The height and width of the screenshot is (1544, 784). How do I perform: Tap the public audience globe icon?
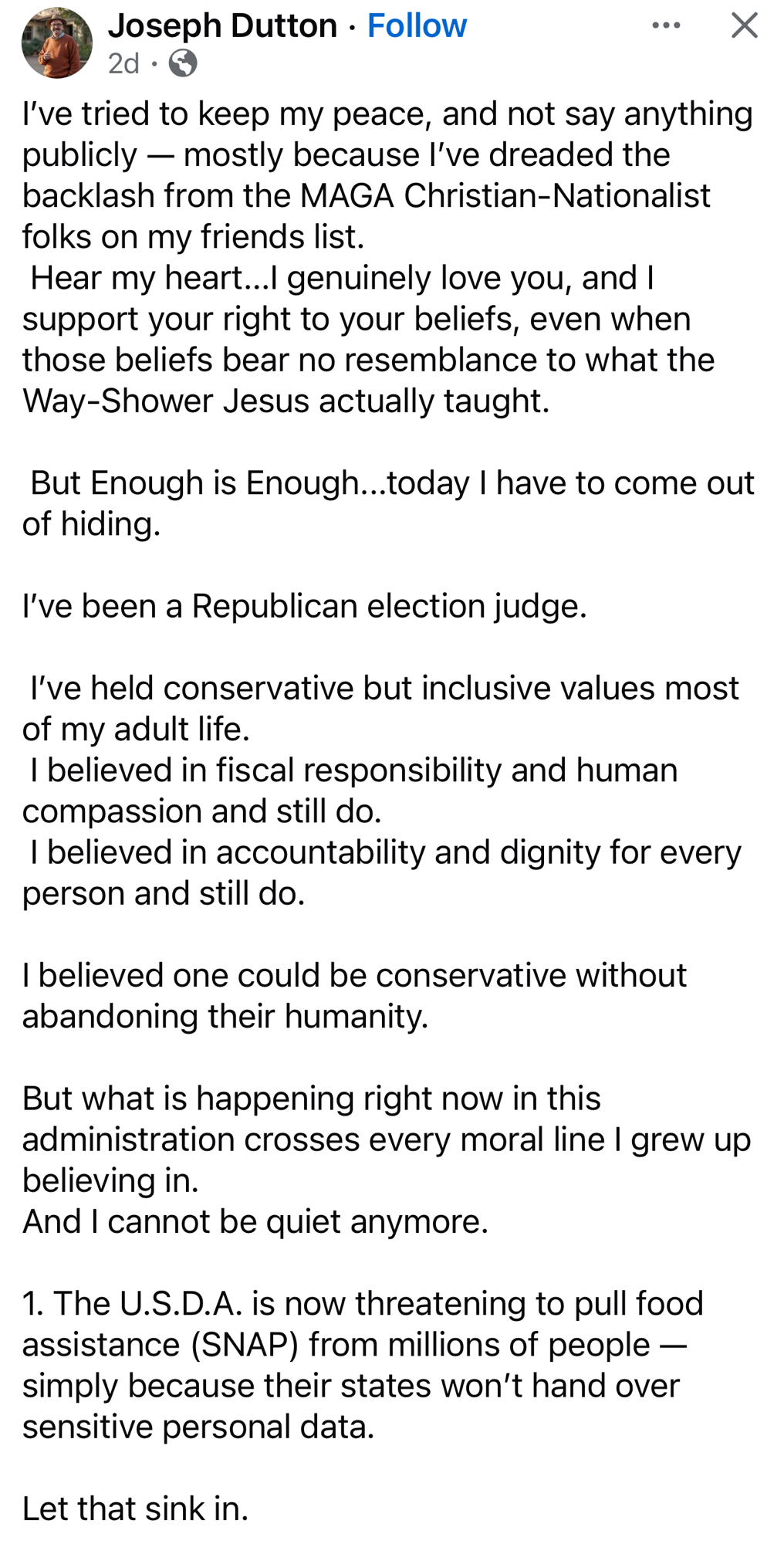point(183,63)
